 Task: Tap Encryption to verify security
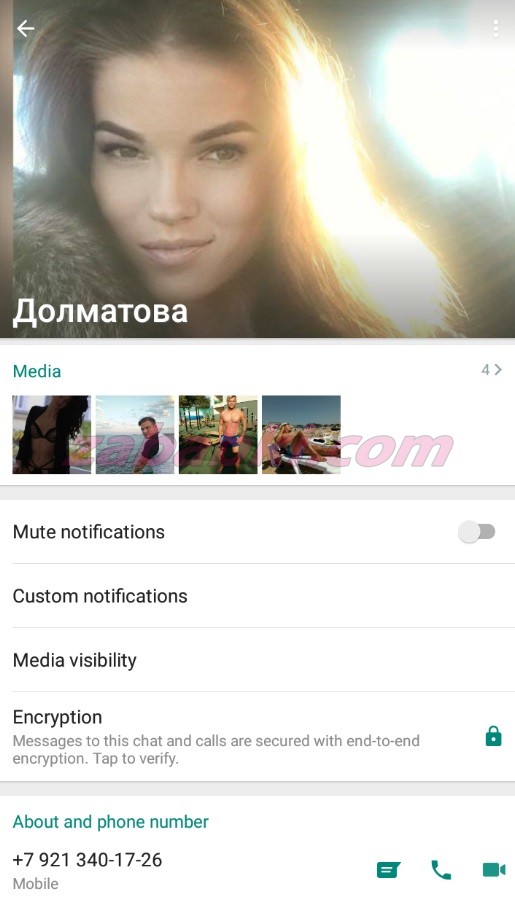click(258, 737)
